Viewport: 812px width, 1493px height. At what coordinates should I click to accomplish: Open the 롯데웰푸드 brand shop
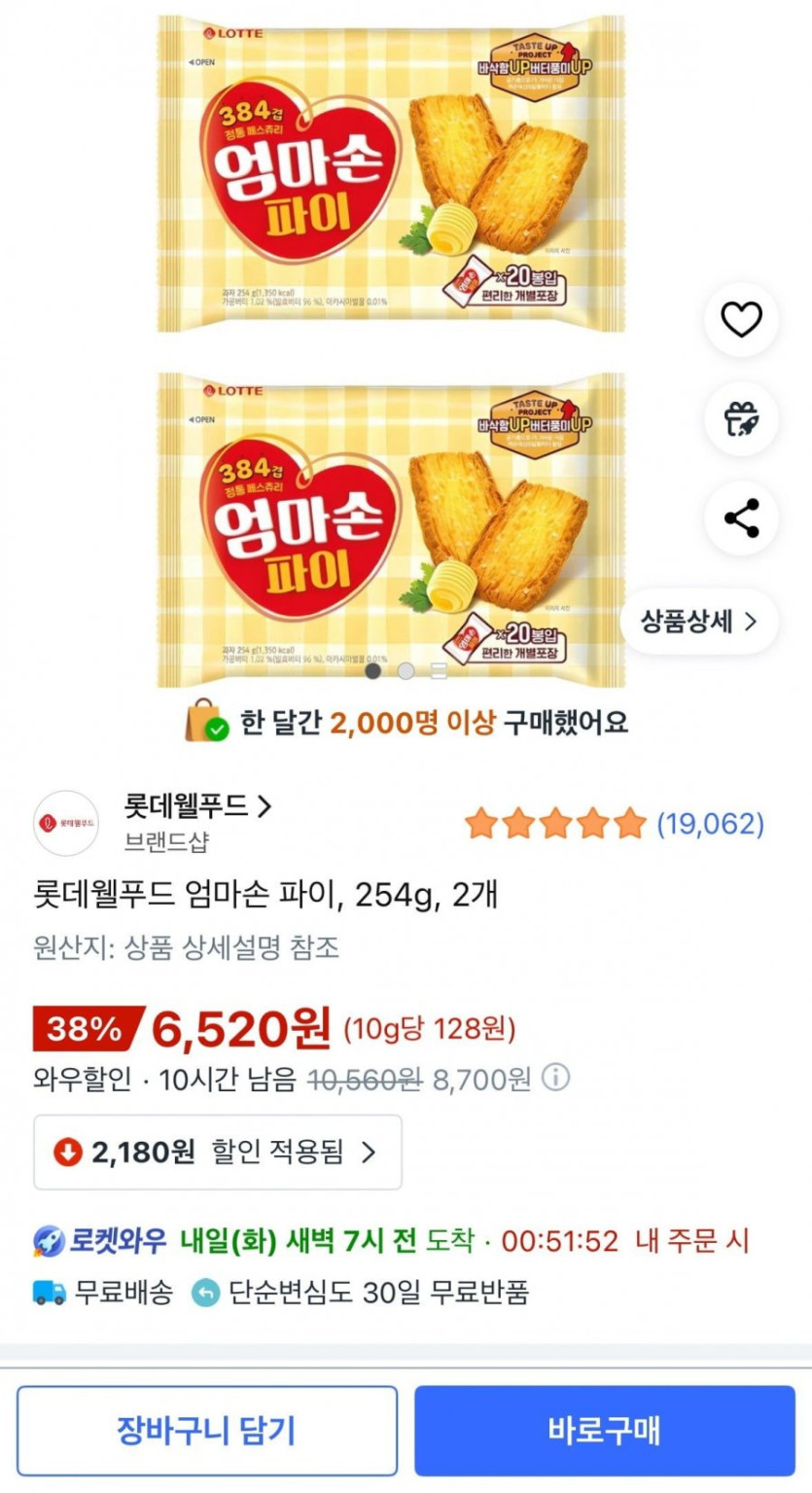197,806
